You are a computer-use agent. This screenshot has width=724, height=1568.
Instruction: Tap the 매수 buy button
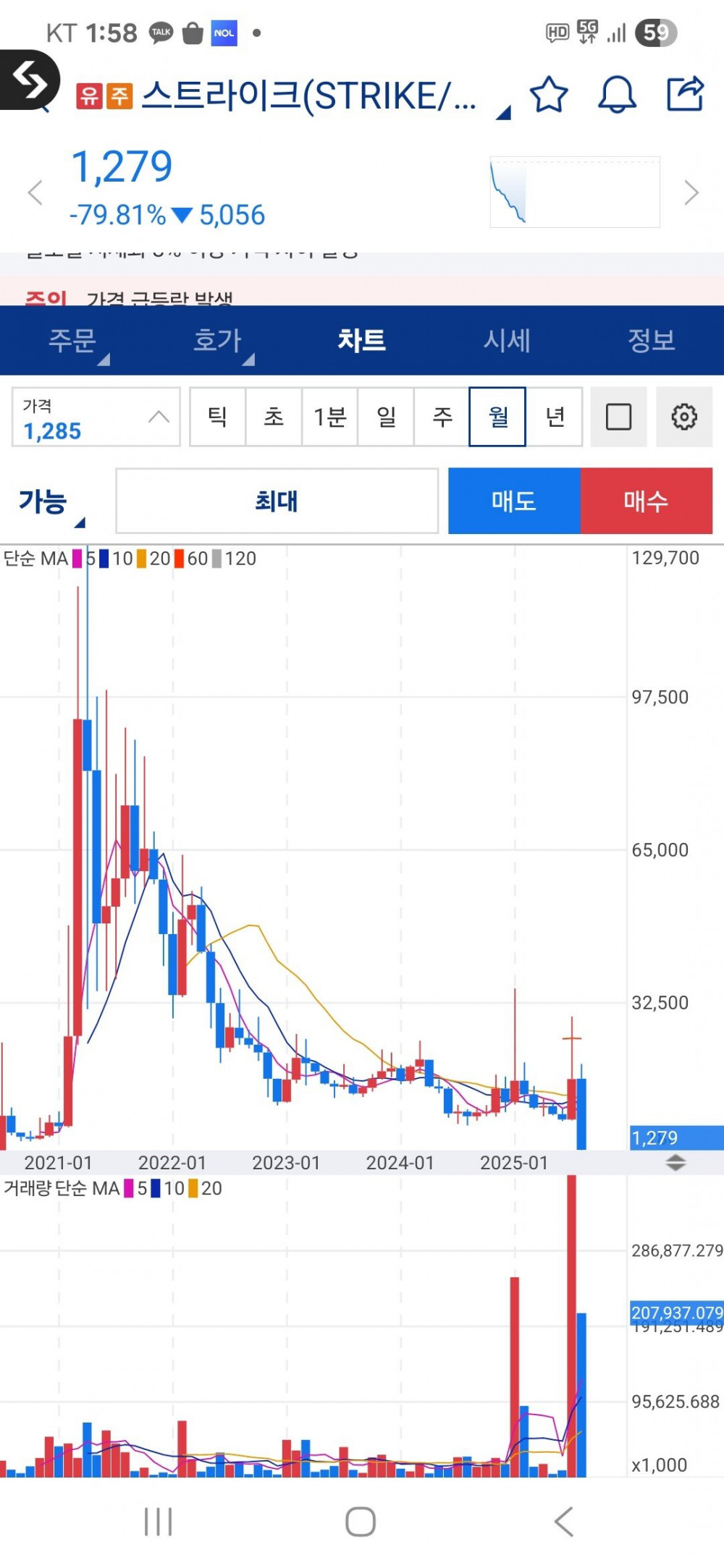pyautogui.click(x=647, y=501)
